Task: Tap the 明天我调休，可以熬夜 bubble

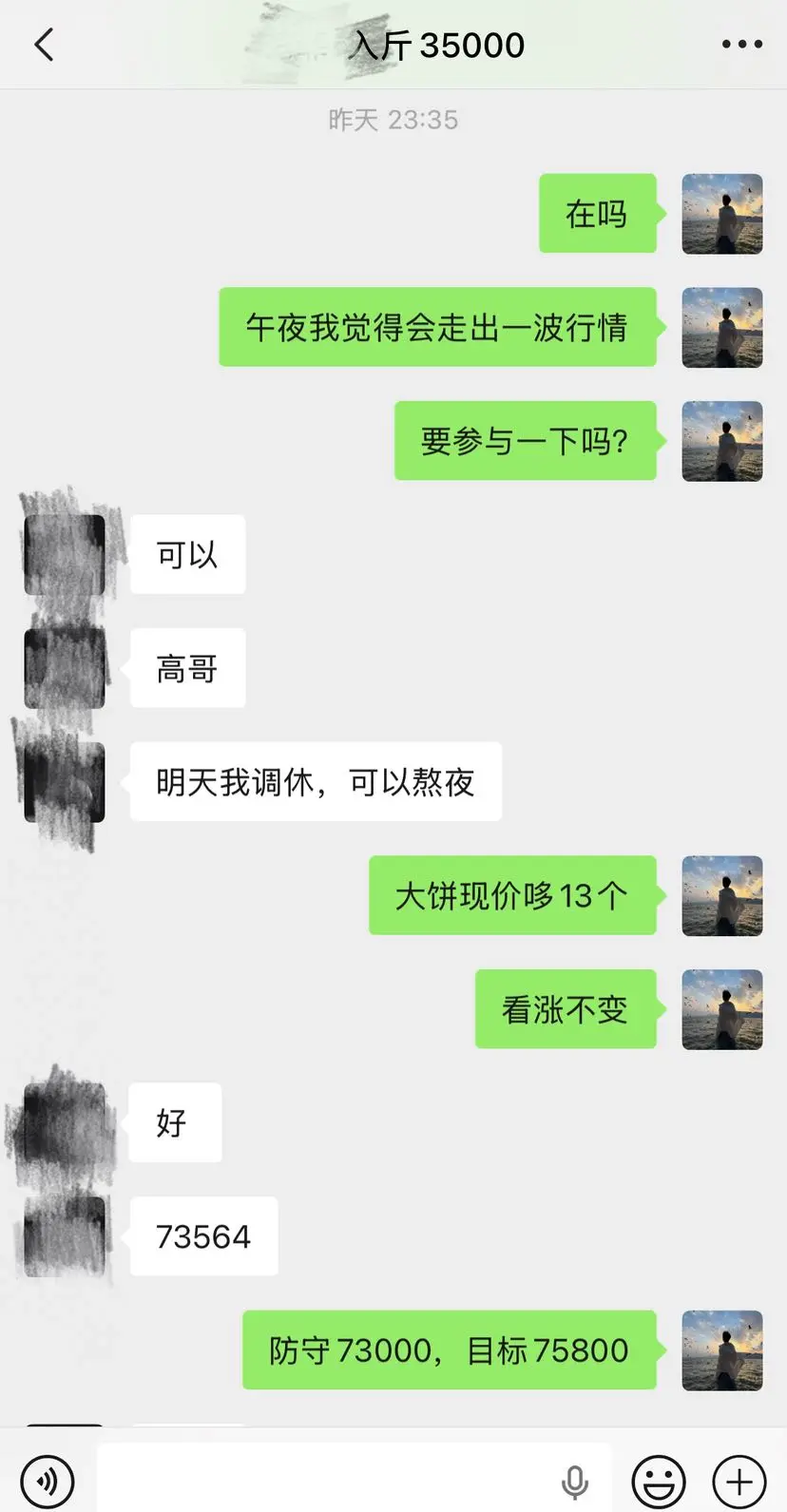Action: [315, 782]
